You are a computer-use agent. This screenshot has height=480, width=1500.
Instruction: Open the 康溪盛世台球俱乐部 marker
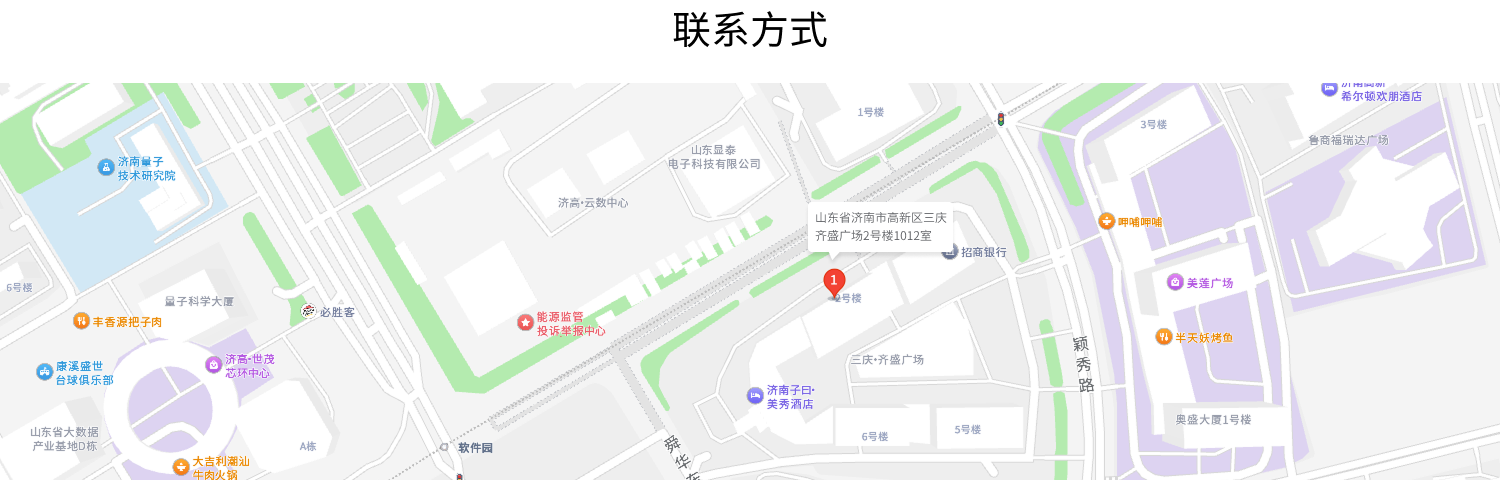(45, 372)
